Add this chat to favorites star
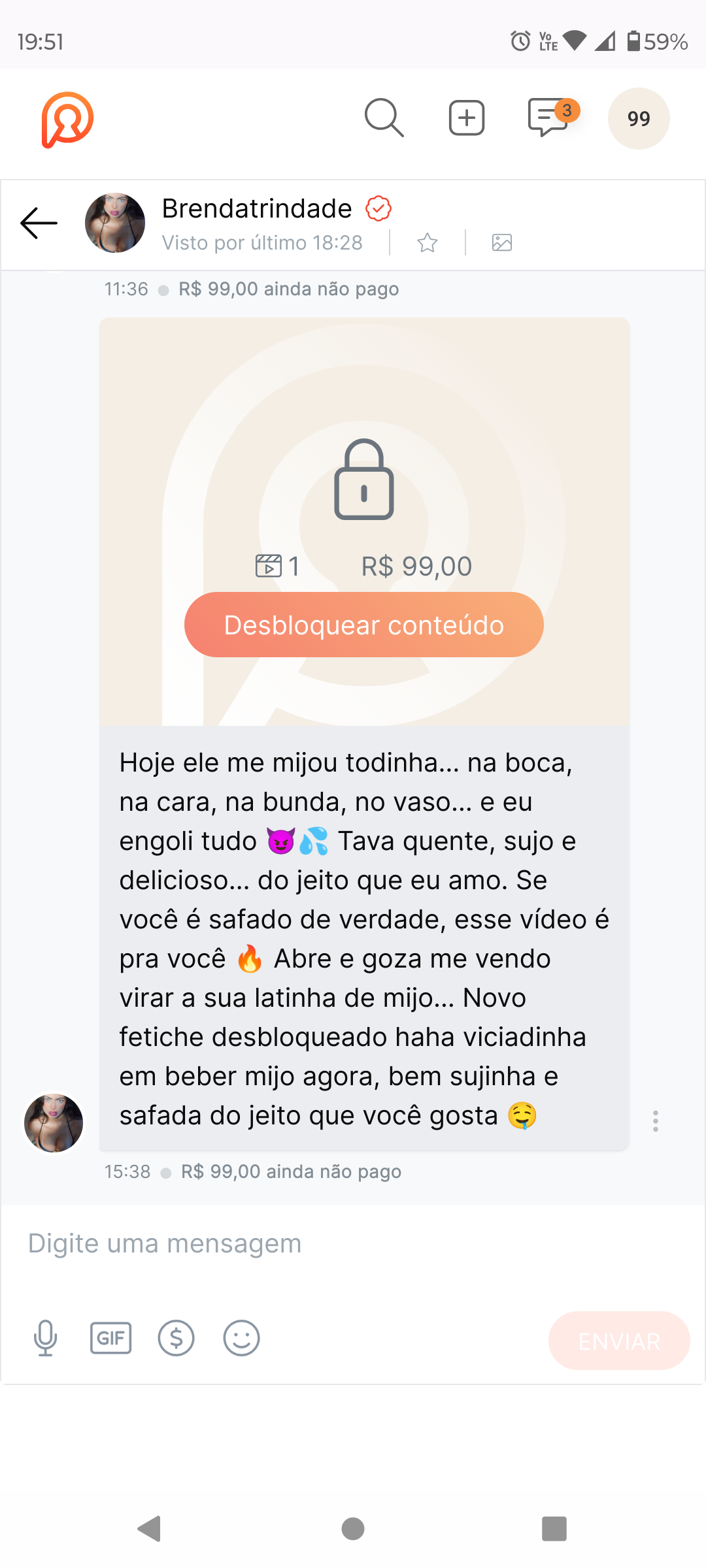The image size is (706, 1568). [x=428, y=243]
